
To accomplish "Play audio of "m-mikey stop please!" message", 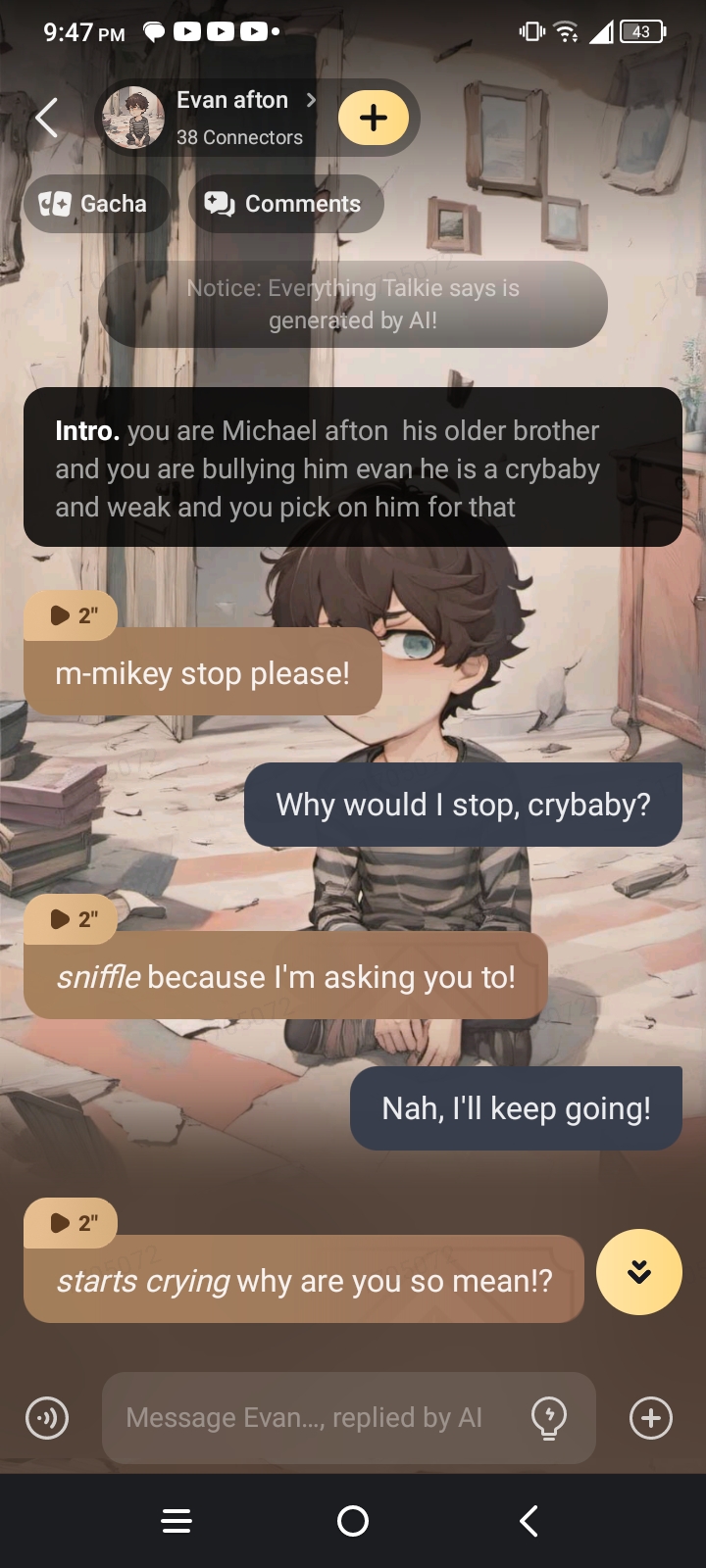I will pyautogui.click(x=71, y=615).
